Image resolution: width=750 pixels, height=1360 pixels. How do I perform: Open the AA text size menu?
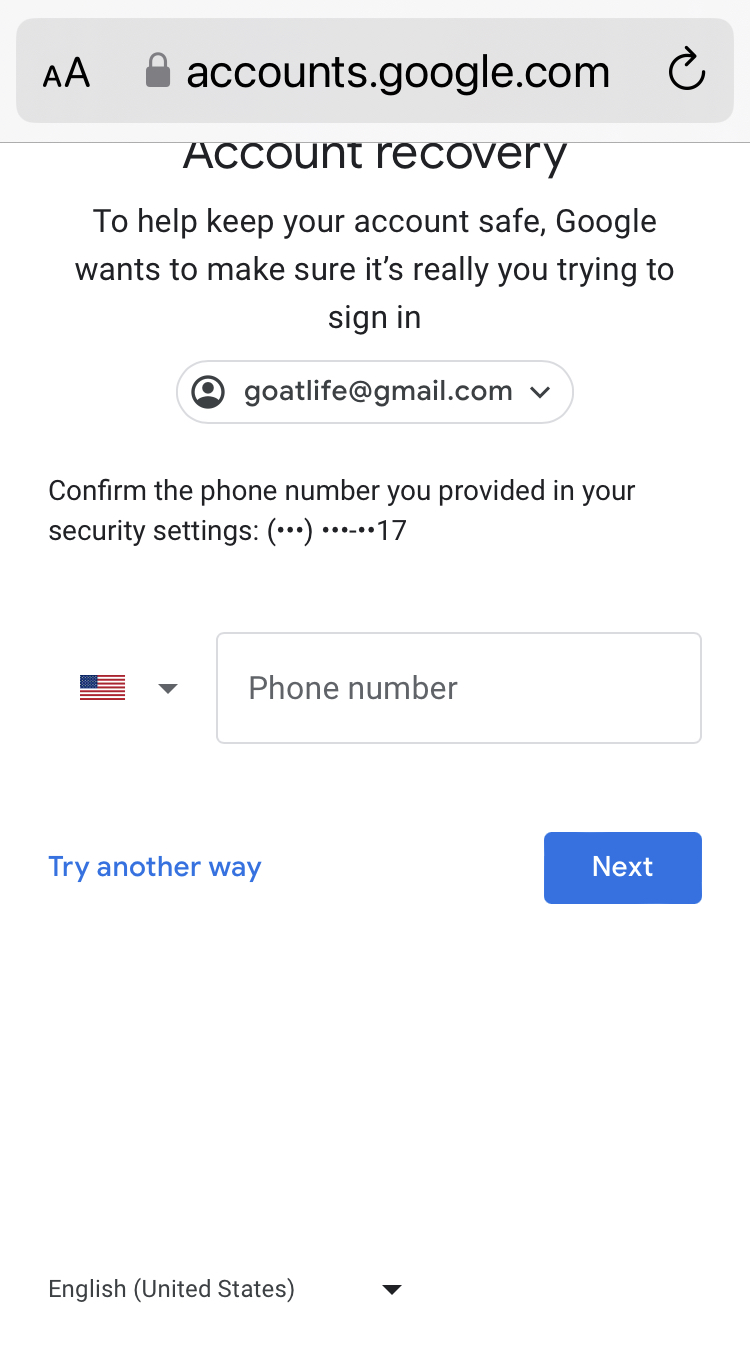(x=67, y=73)
